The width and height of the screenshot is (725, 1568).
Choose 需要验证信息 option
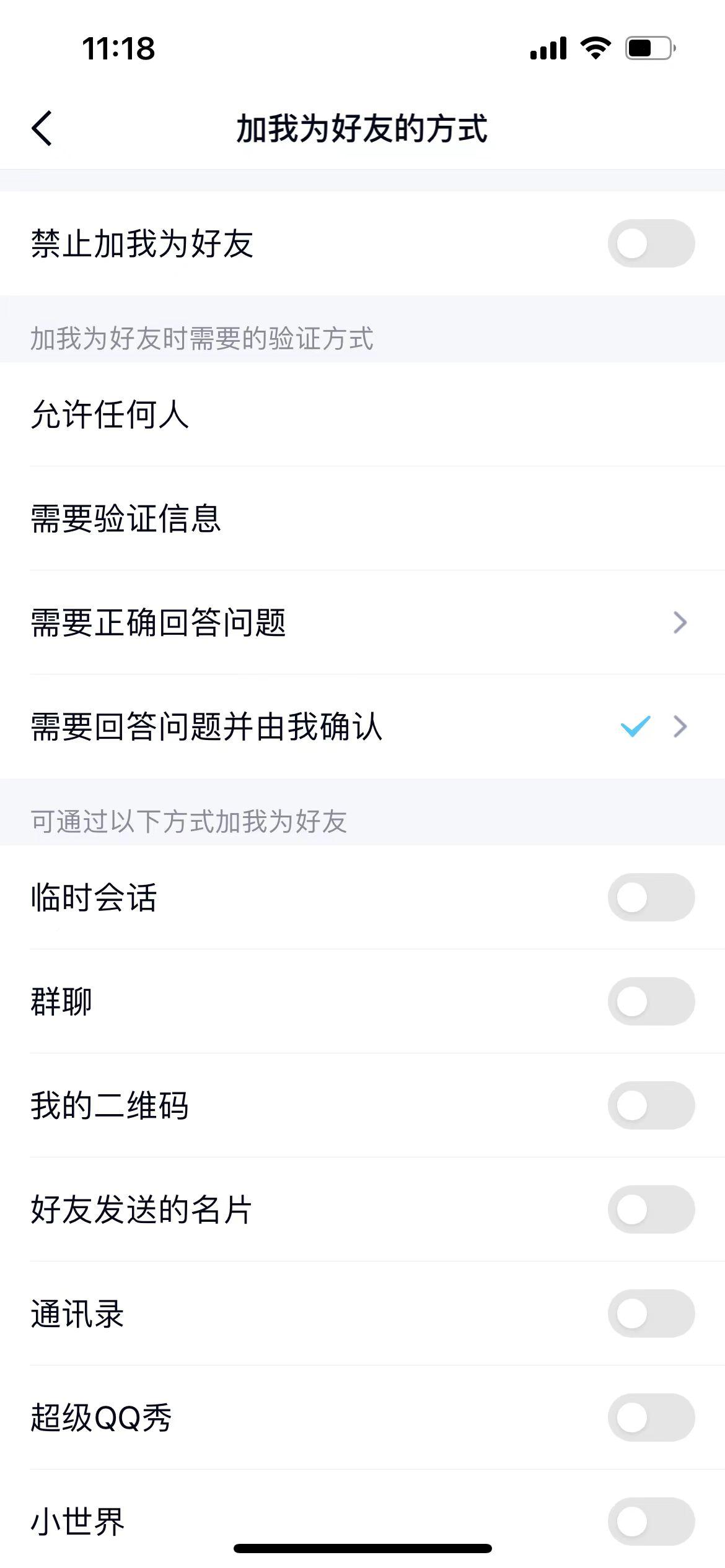tap(362, 518)
